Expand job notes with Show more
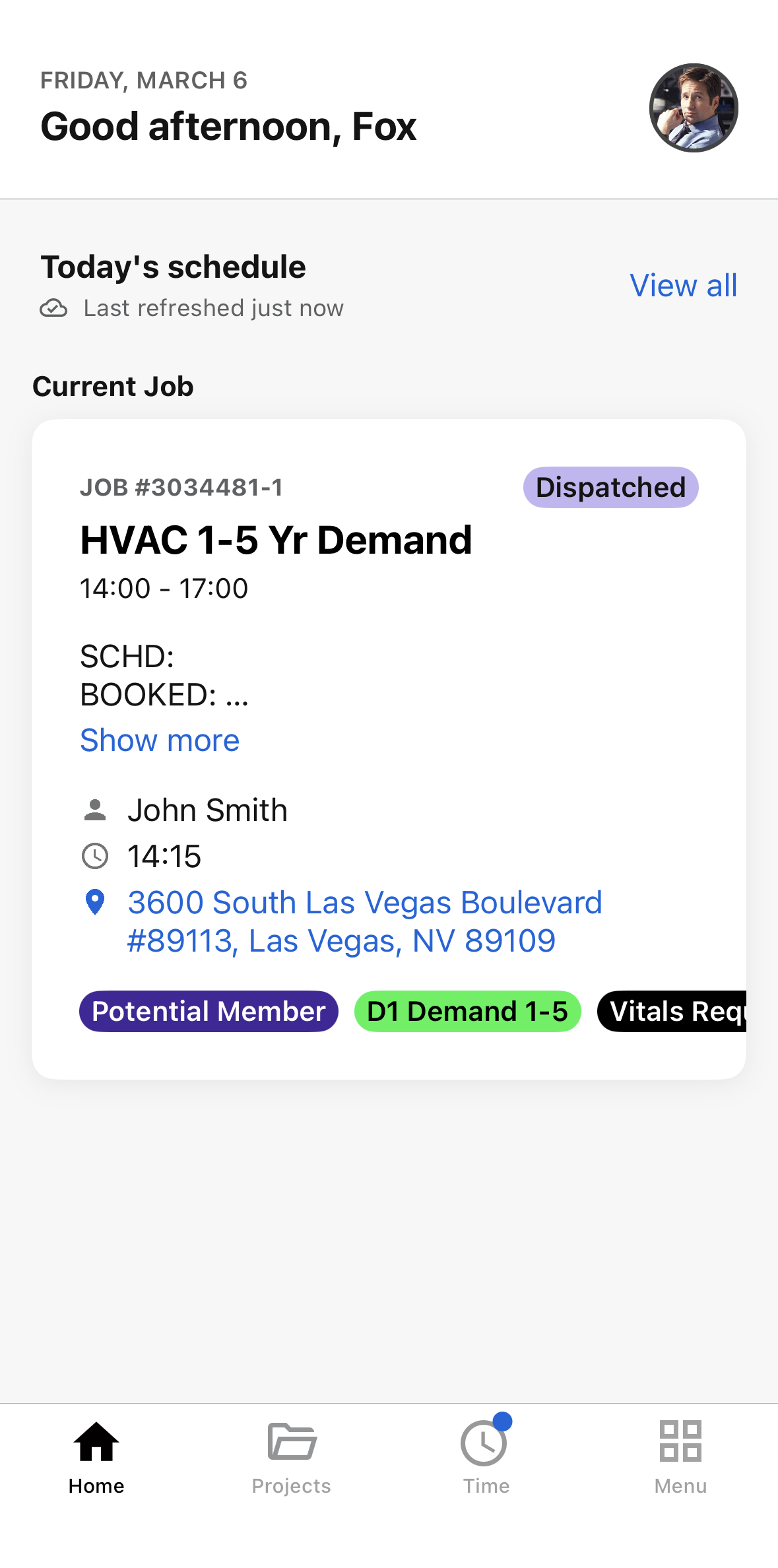778x1568 pixels. point(160,740)
